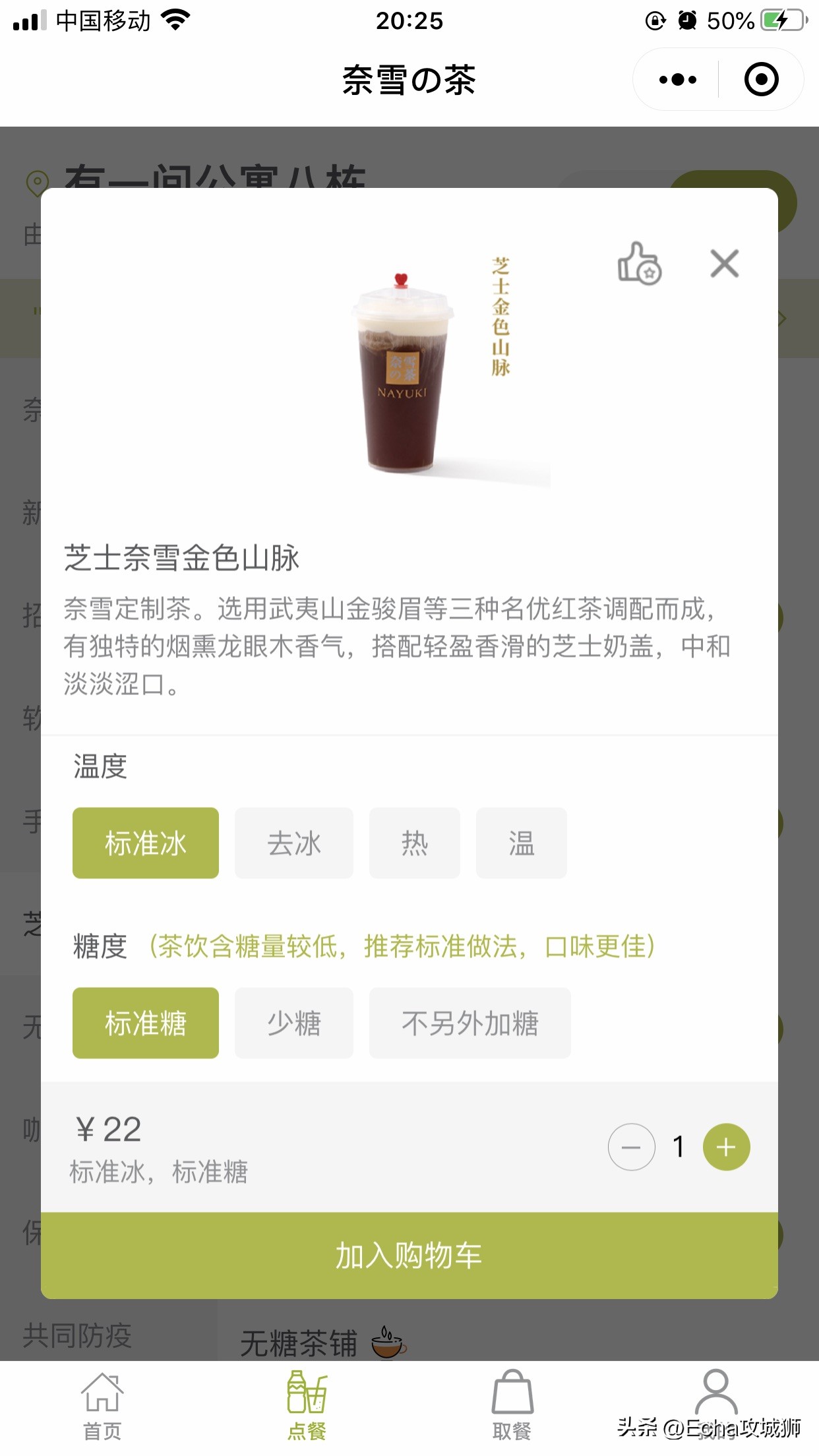Increase quantity with the plus stepper
The height and width of the screenshot is (1456, 819).
[725, 1147]
